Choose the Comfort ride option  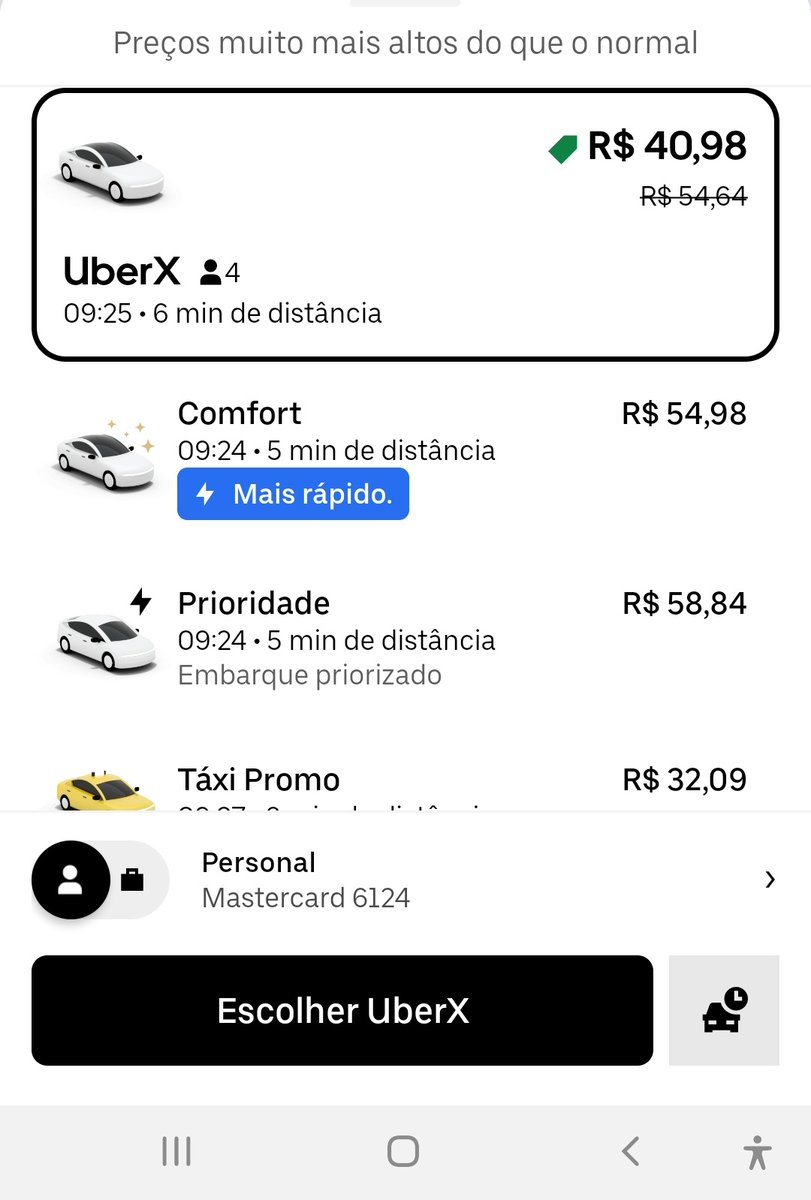405,450
